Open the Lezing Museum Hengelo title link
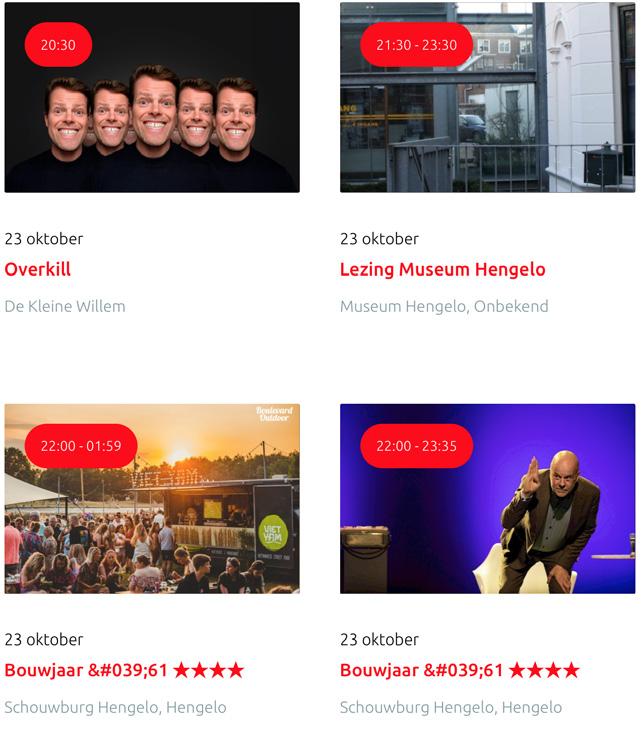The width and height of the screenshot is (642, 729). coord(442,270)
